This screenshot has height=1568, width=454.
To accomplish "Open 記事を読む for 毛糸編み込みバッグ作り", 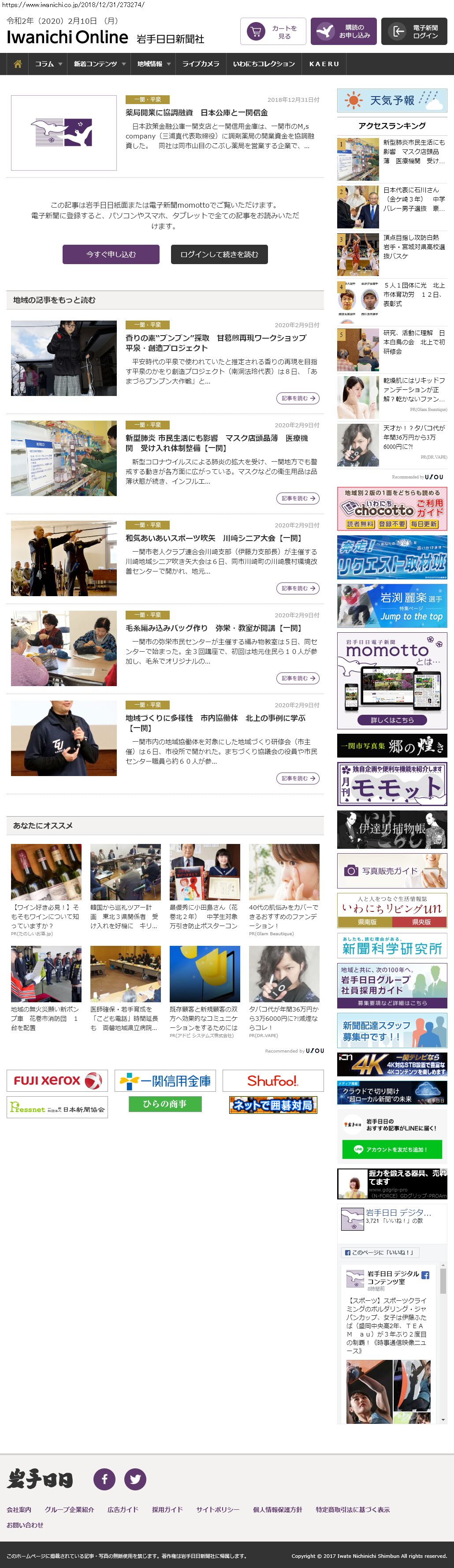I will pos(298,678).
